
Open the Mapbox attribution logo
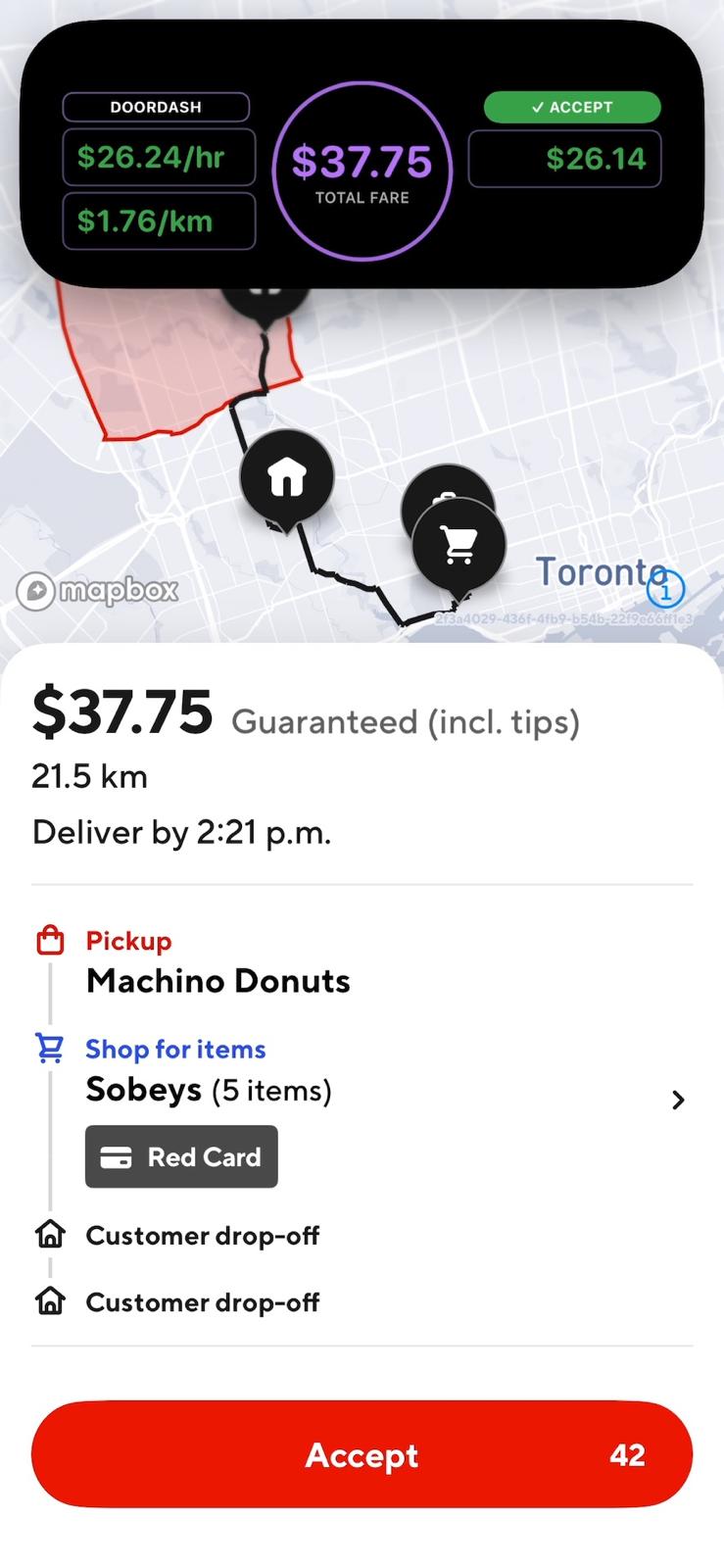pyautogui.click(x=96, y=590)
